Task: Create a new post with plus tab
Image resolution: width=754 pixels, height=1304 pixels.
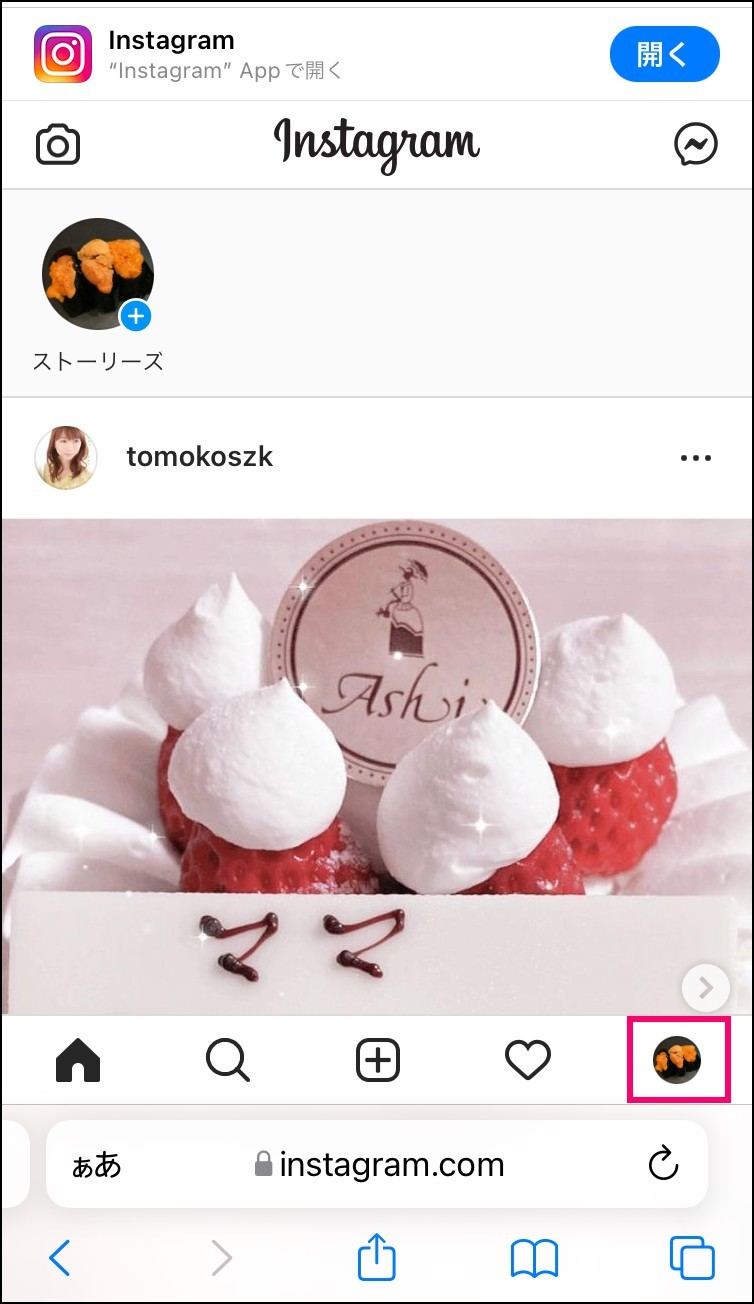Action: click(378, 1060)
